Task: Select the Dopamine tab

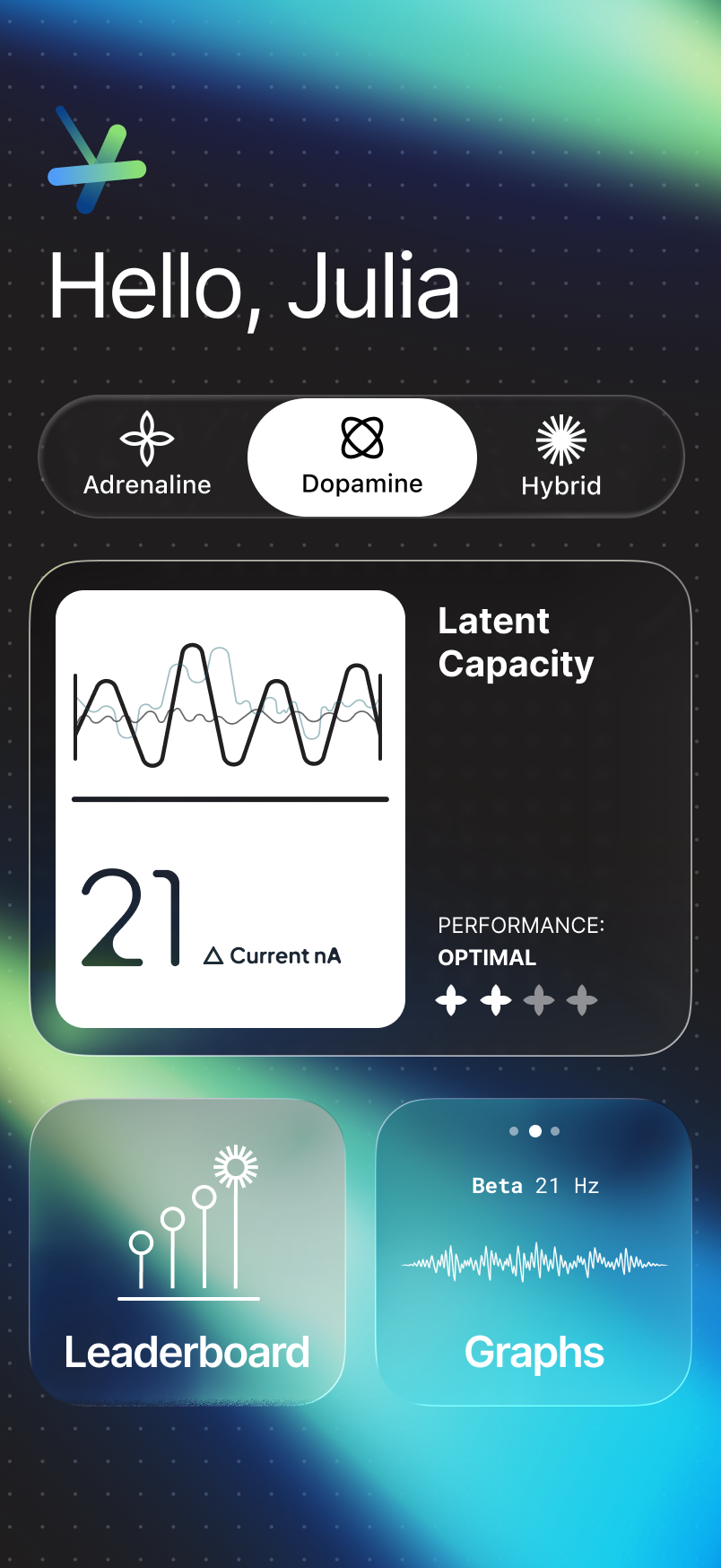Action: [x=362, y=457]
